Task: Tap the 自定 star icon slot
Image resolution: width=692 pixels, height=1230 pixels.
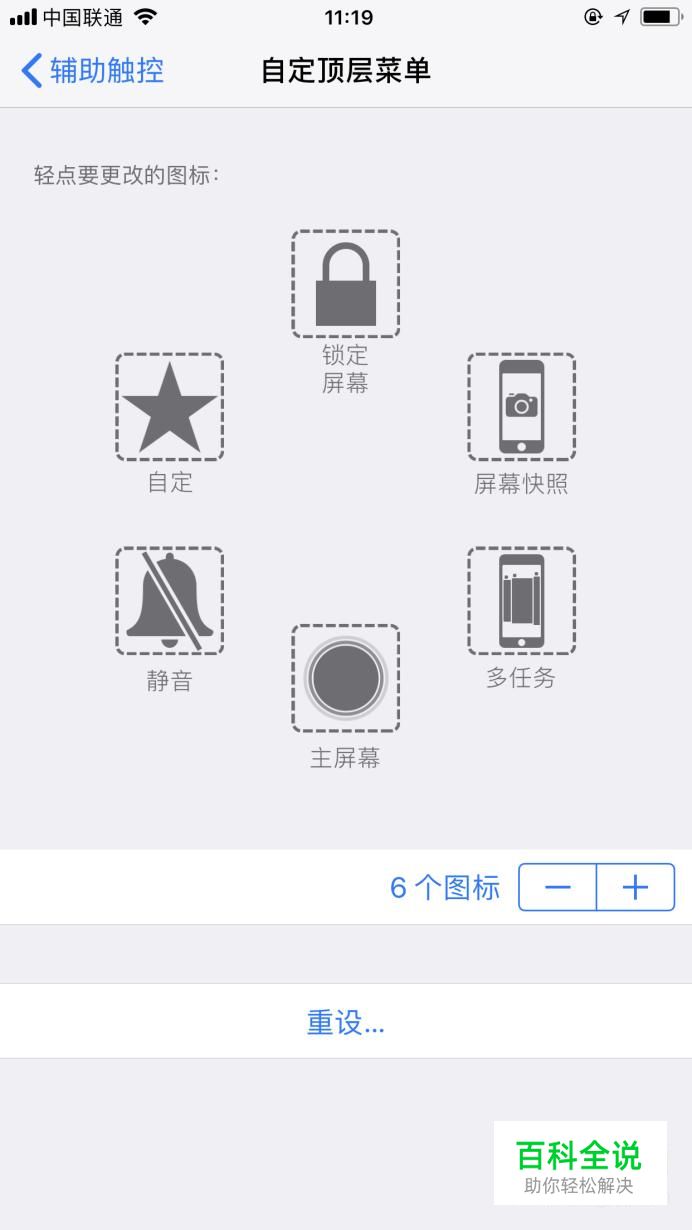Action: click(x=170, y=407)
